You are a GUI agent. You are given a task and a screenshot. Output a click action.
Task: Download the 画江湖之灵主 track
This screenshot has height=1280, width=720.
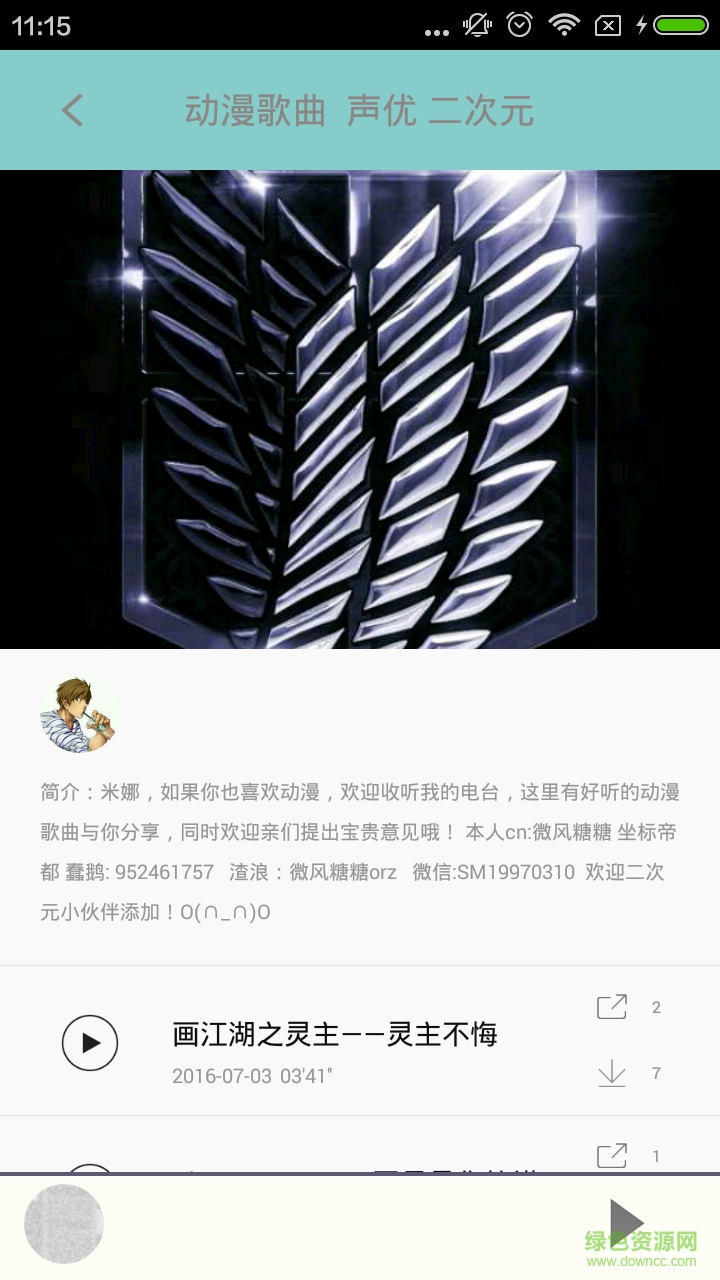pyautogui.click(x=612, y=1073)
